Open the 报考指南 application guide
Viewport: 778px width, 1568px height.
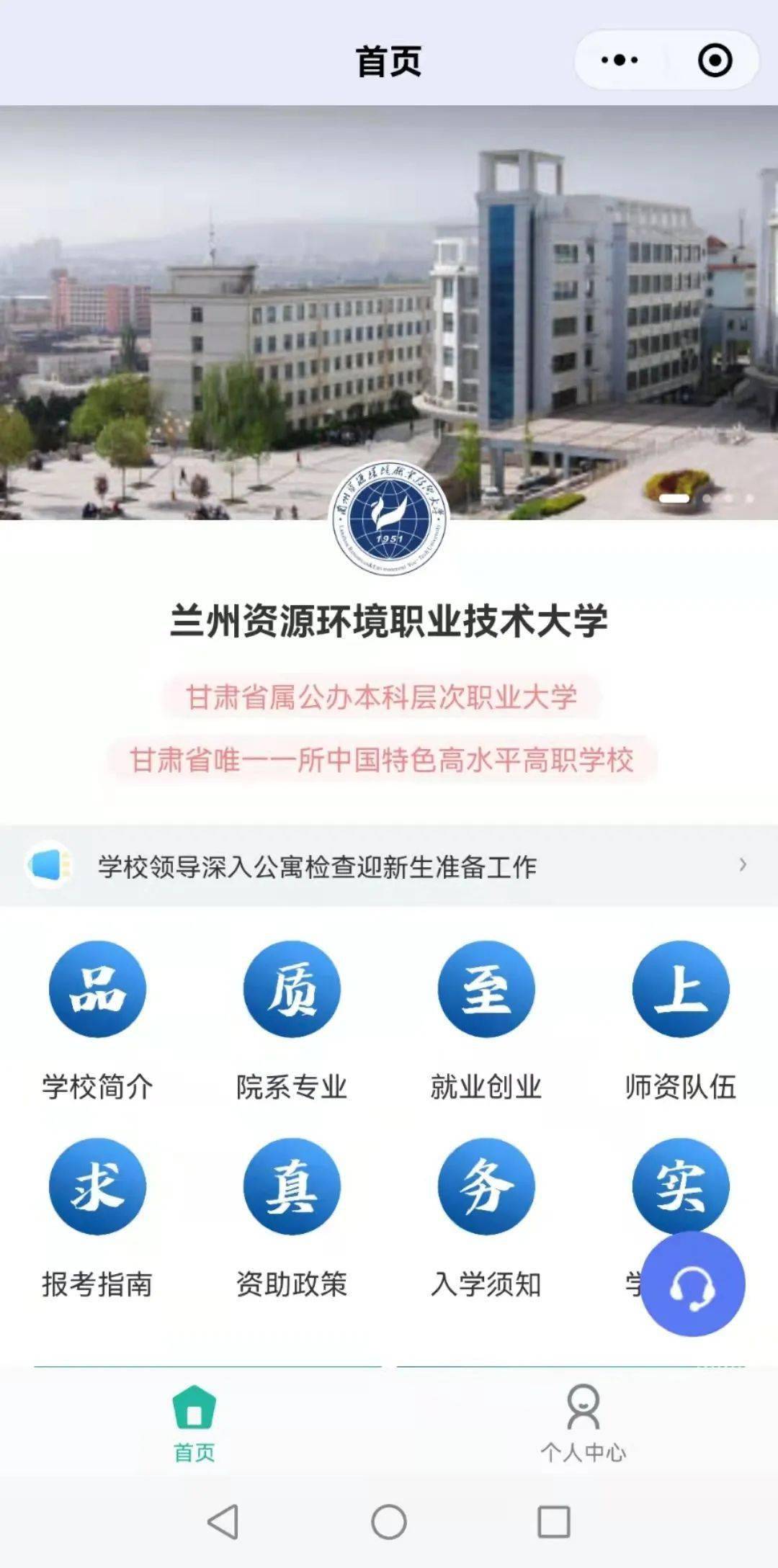point(97,1188)
